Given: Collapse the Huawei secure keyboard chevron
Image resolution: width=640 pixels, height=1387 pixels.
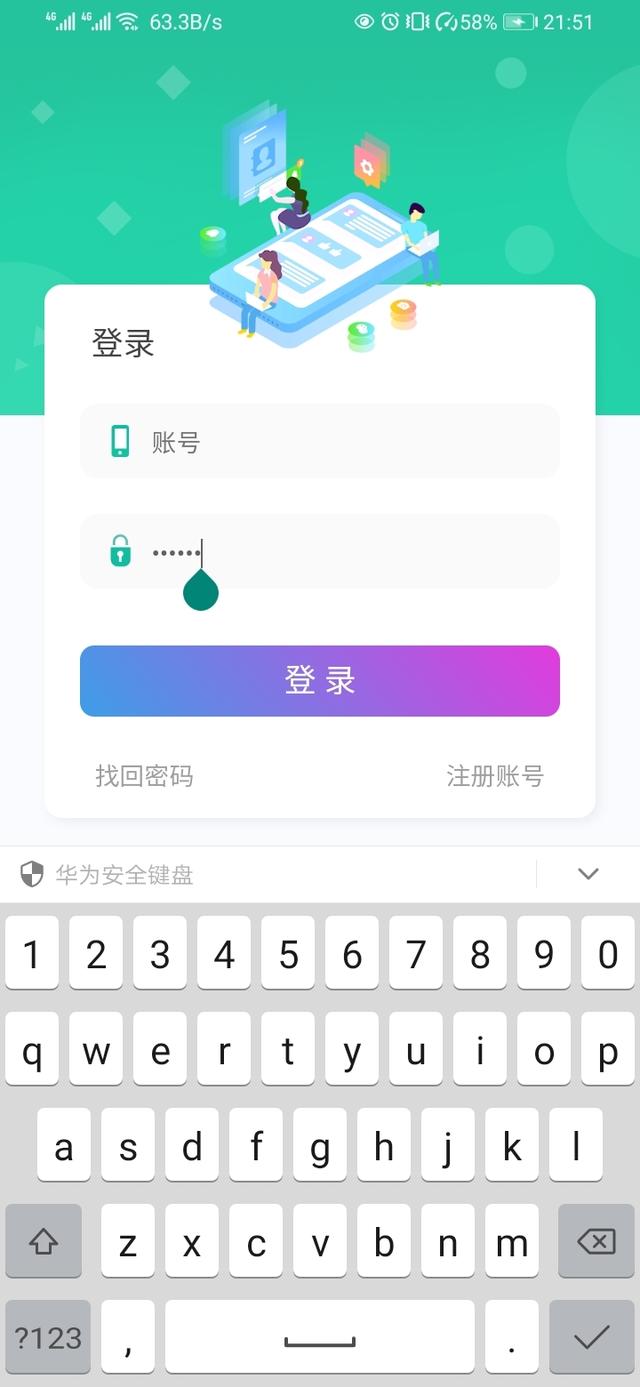Looking at the screenshot, I should 588,874.
